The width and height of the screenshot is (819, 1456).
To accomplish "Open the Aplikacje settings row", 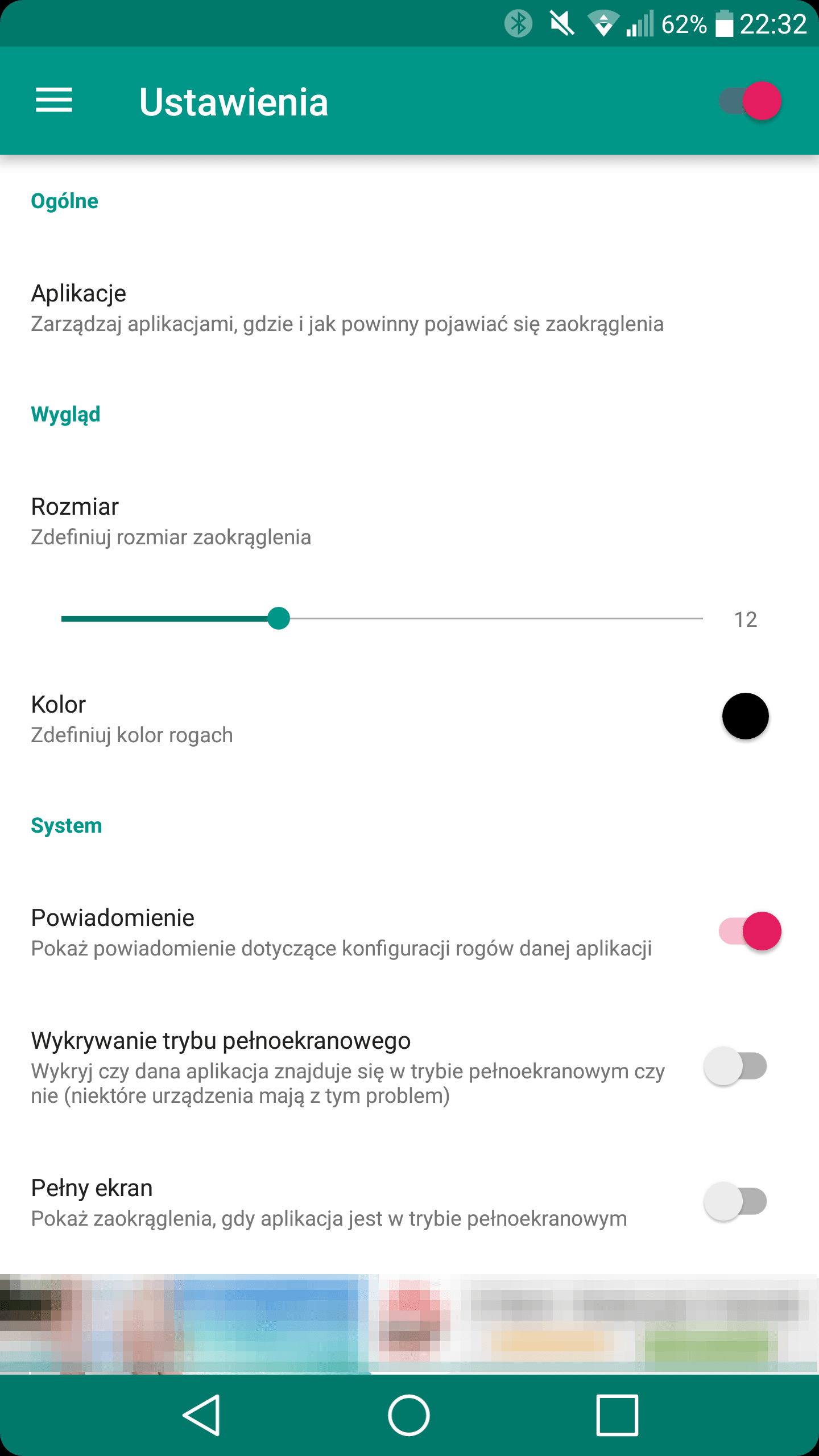I will [x=409, y=308].
